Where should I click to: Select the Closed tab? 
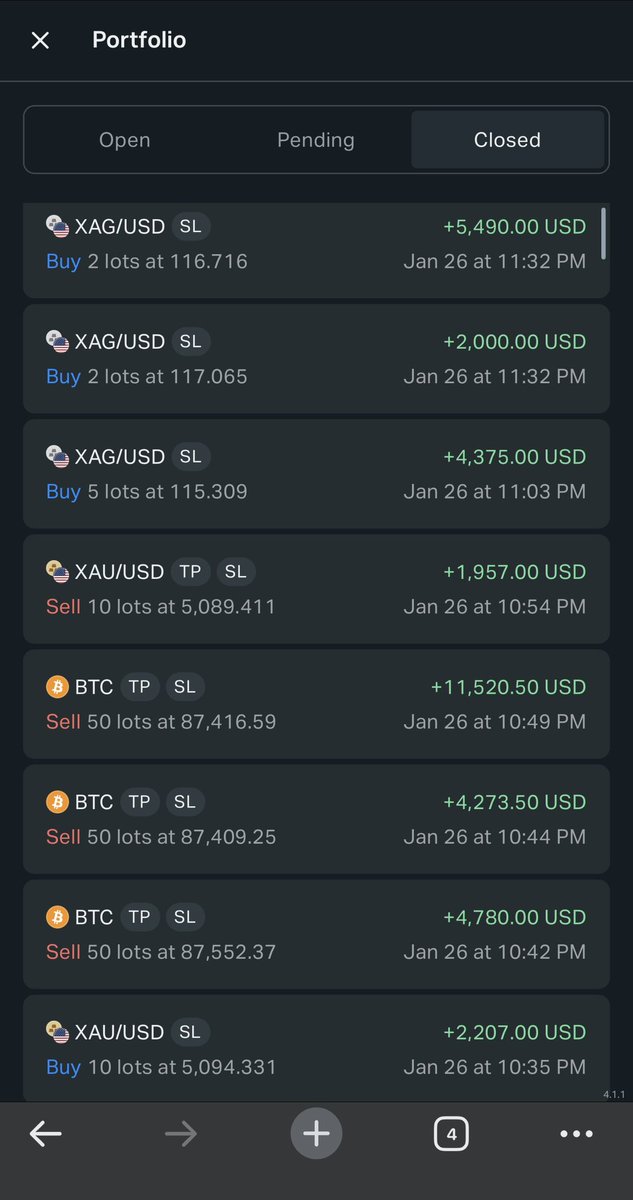507,140
